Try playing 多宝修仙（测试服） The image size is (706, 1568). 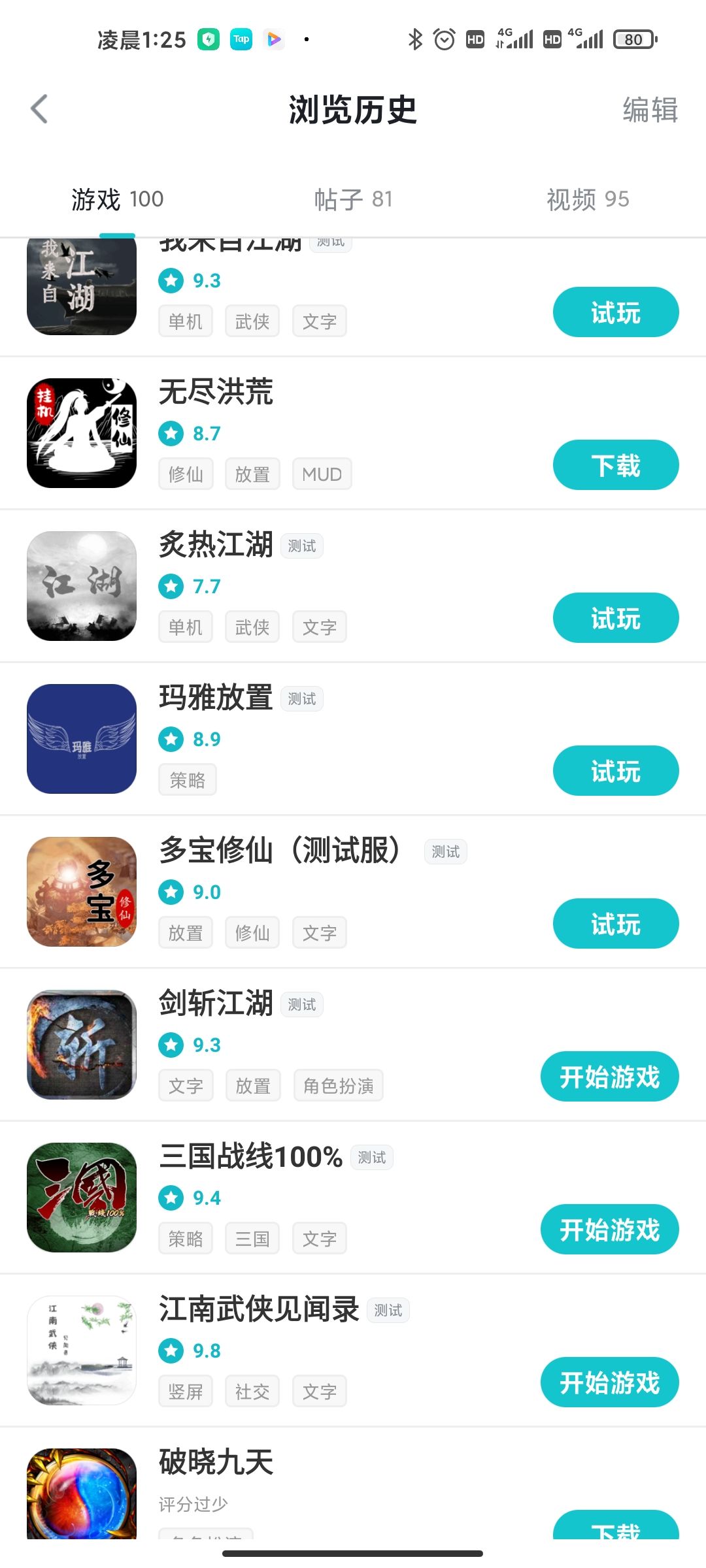pyautogui.click(x=615, y=924)
